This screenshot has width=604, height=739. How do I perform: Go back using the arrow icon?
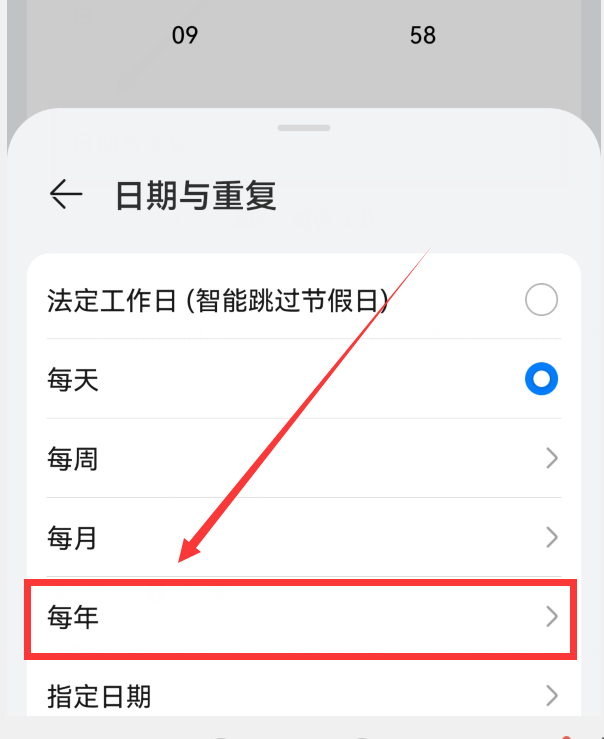point(66,194)
